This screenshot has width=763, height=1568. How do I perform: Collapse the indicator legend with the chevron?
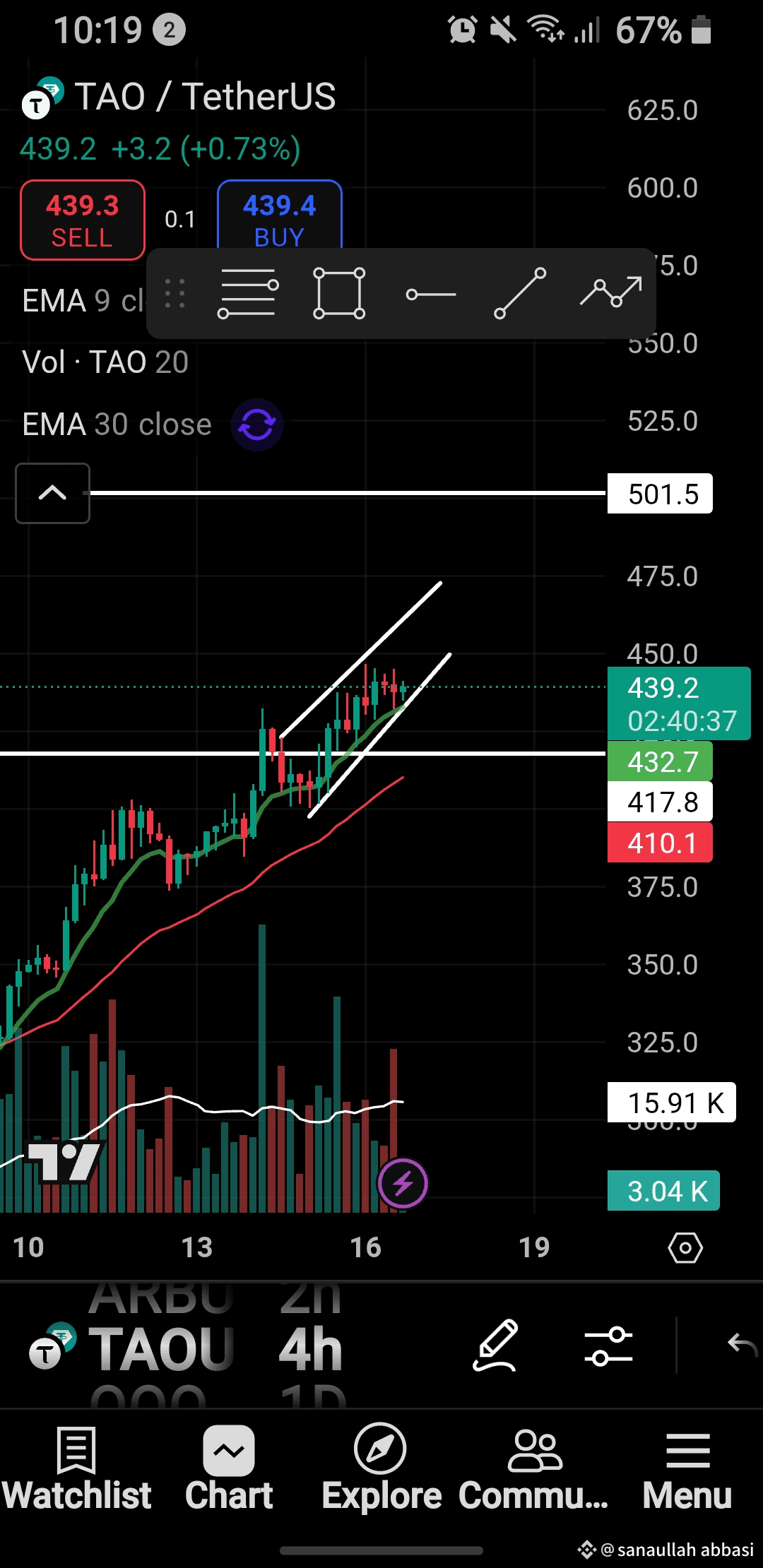point(52,493)
